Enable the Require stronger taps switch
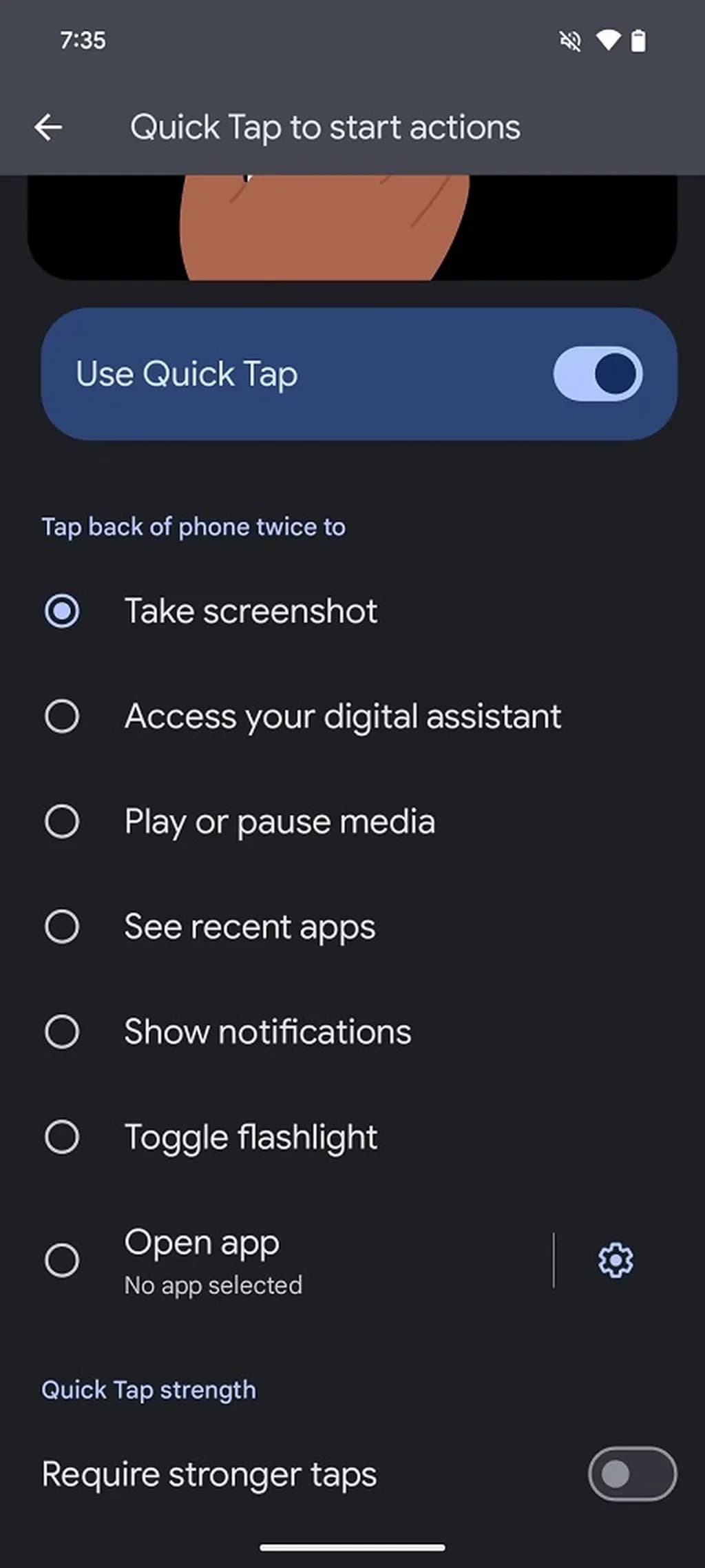Image resolution: width=705 pixels, height=1568 pixels. pyautogui.click(x=631, y=1473)
